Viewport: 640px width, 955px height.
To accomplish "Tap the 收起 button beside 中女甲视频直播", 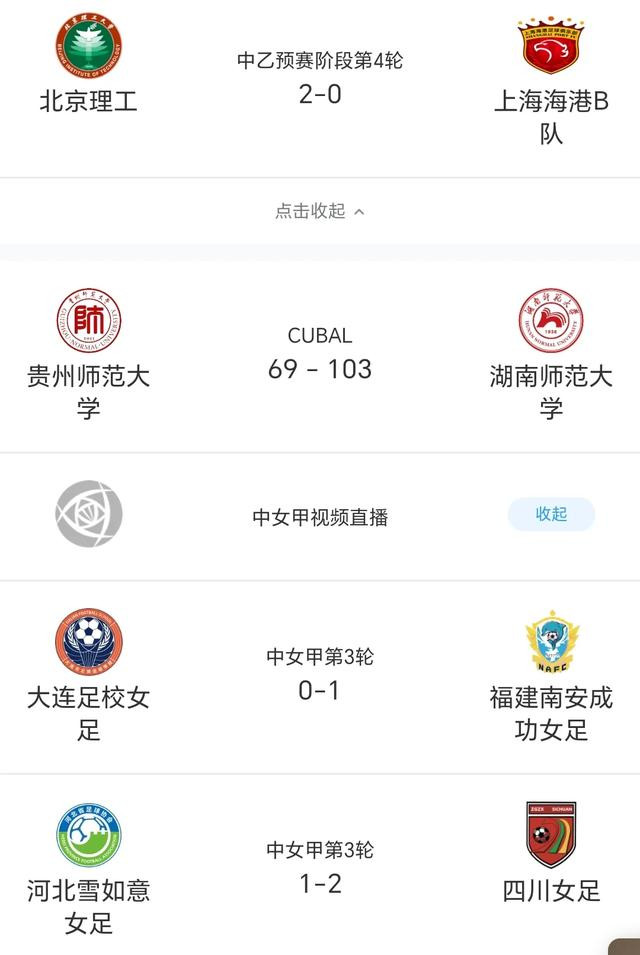I will point(551,514).
